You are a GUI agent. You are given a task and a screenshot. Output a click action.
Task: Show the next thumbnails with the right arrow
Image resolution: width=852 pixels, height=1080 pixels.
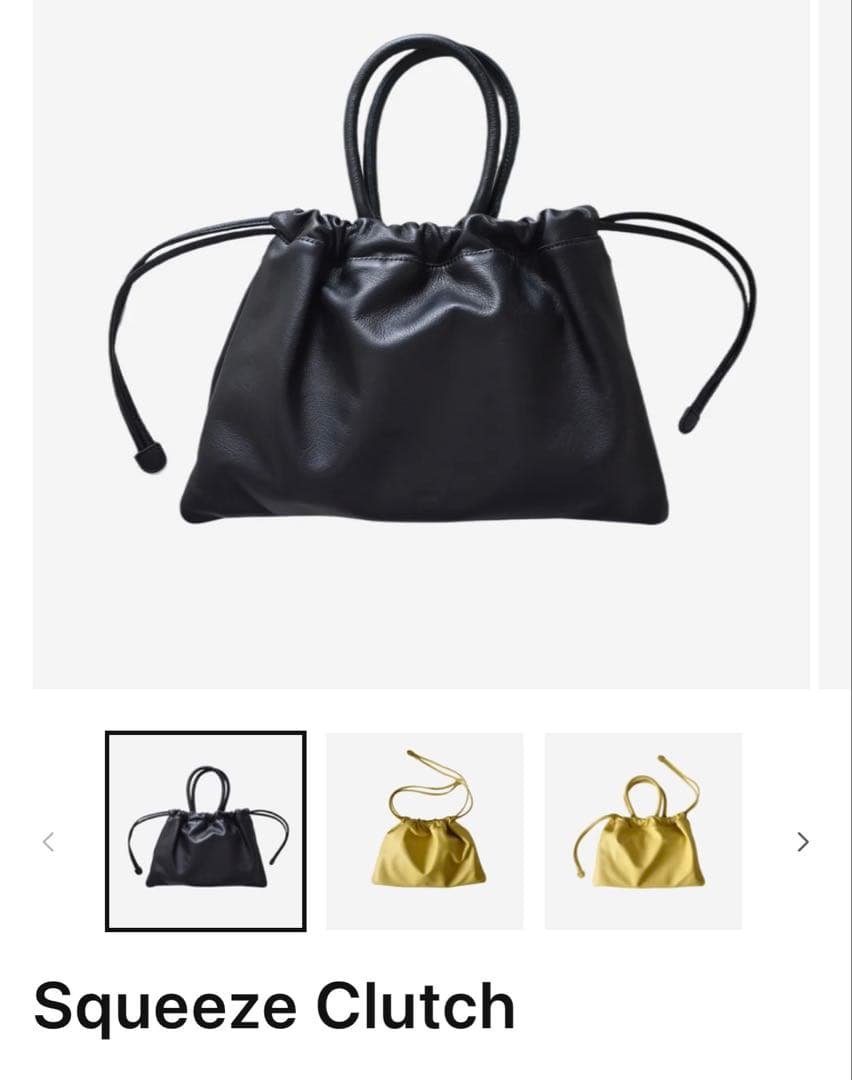click(x=802, y=841)
